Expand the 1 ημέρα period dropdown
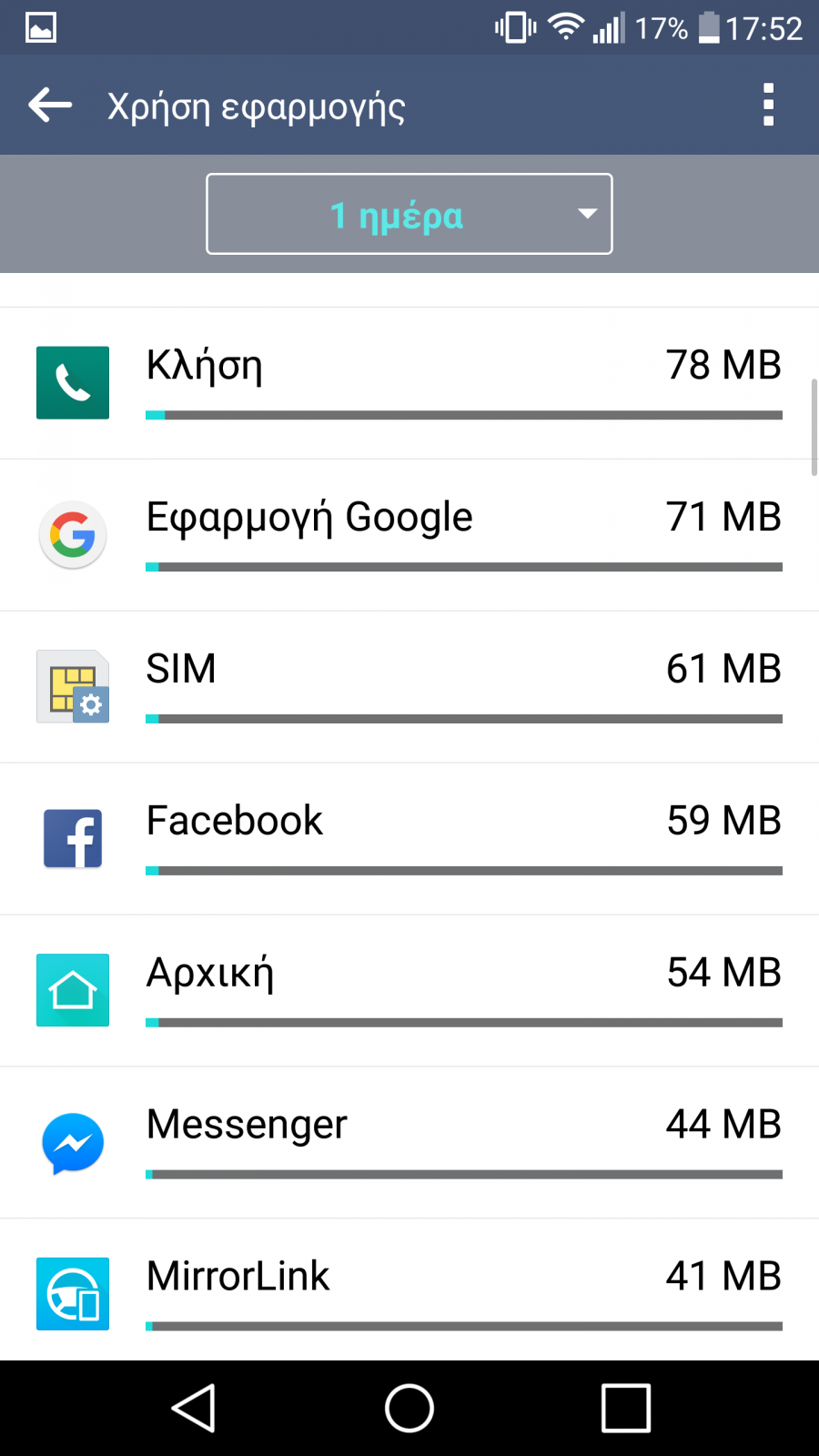Image resolution: width=819 pixels, height=1456 pixels. (409, 214)
